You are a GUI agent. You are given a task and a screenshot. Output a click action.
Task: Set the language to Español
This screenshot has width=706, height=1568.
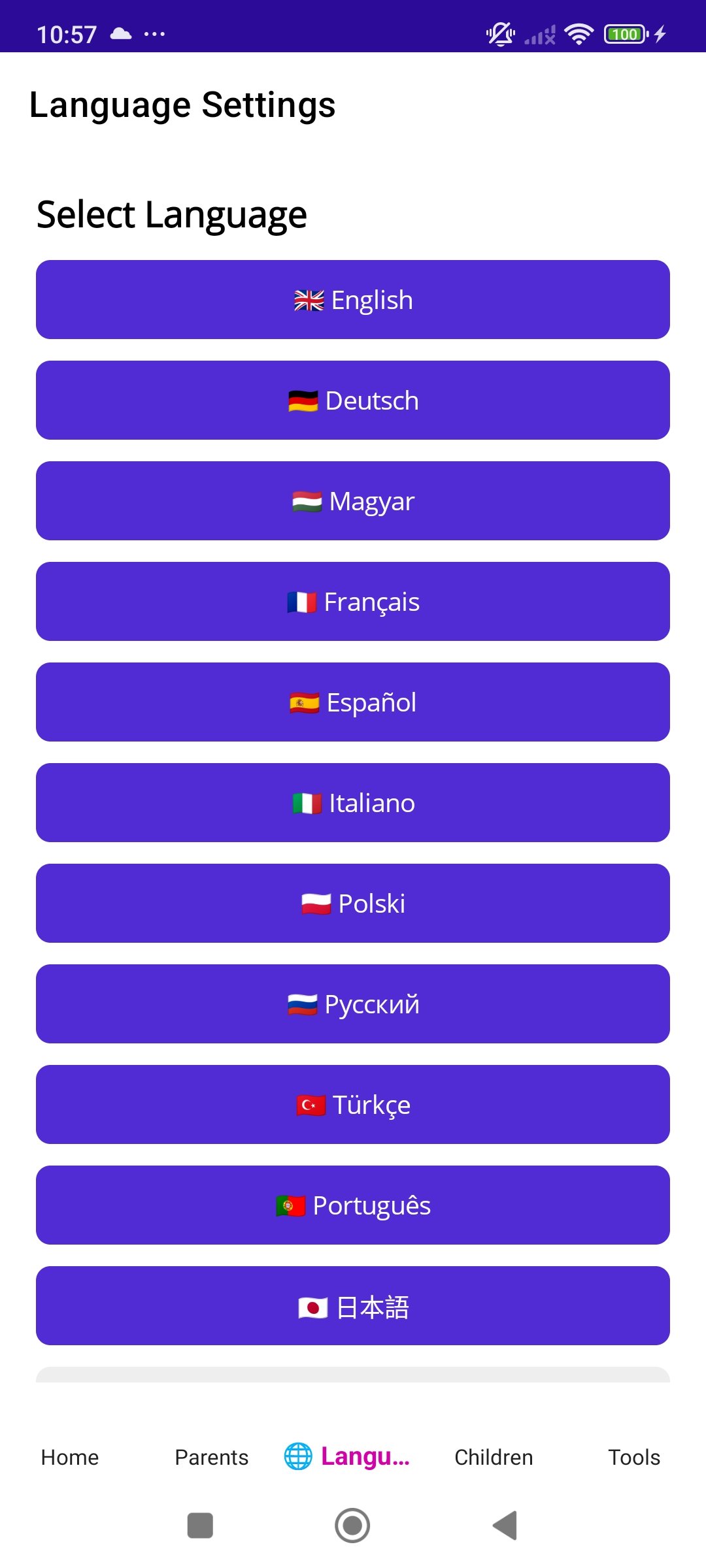353,702
